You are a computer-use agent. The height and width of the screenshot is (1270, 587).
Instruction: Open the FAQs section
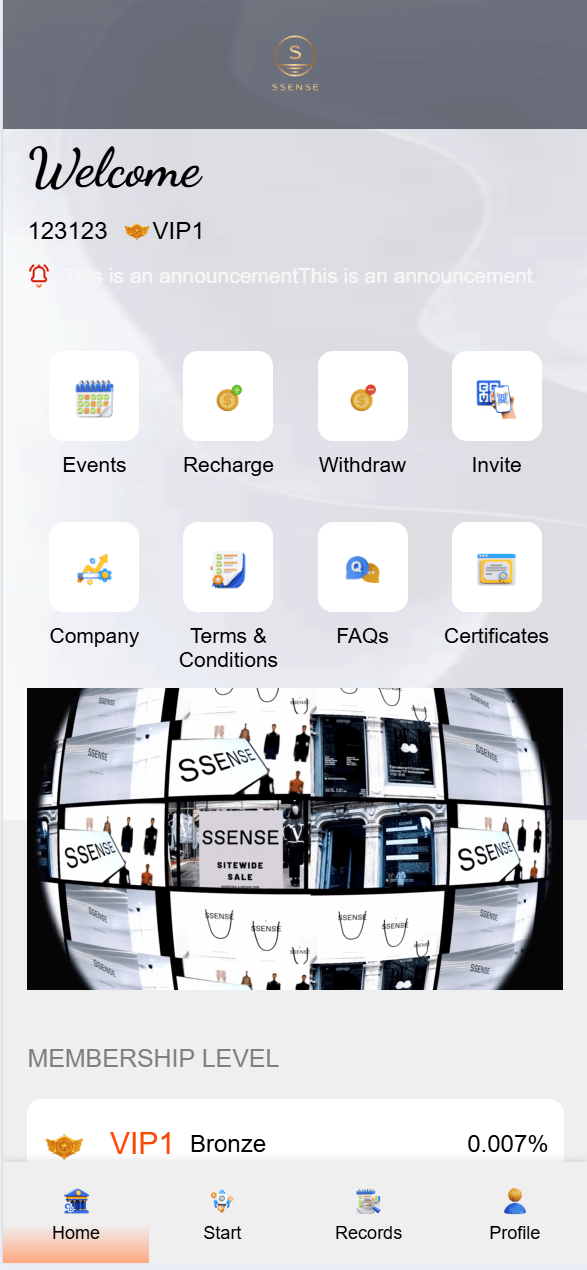pos(362,585)
